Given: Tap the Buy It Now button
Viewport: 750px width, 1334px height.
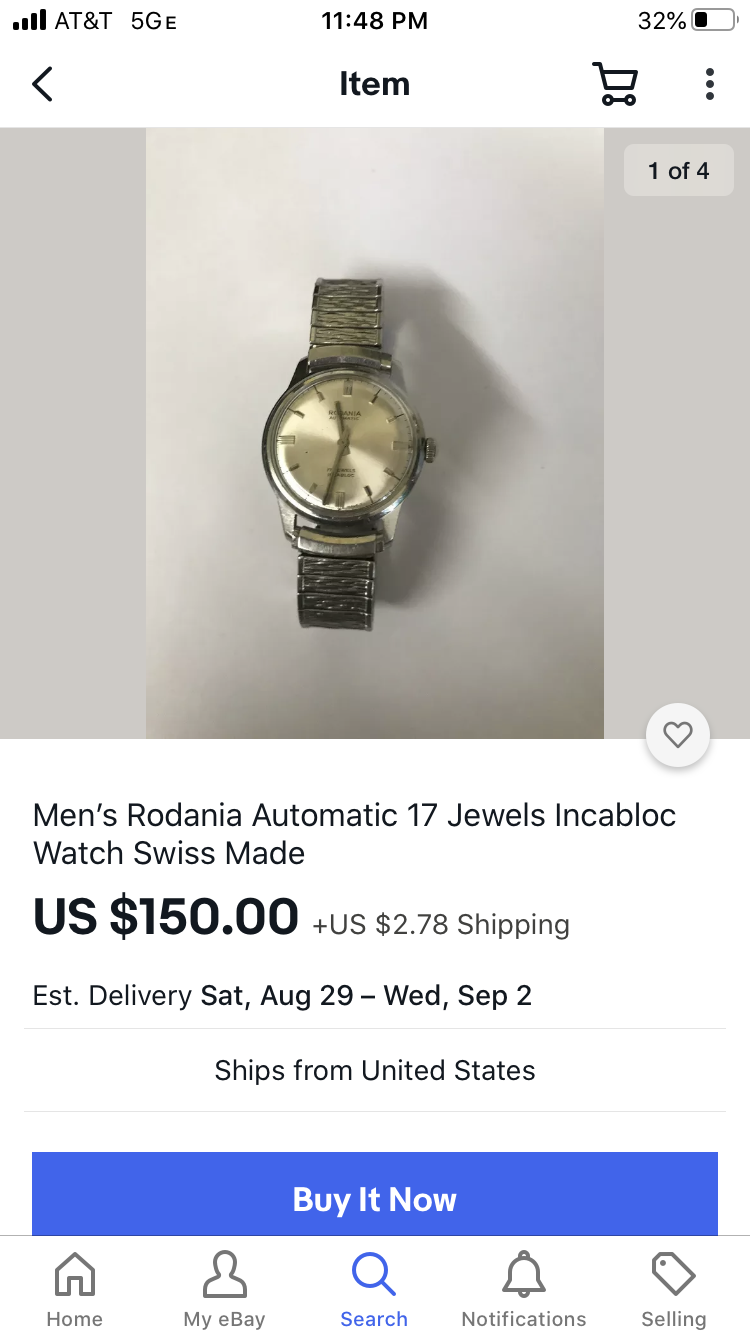Looking at the screenshot, I should pos(374,1198).
